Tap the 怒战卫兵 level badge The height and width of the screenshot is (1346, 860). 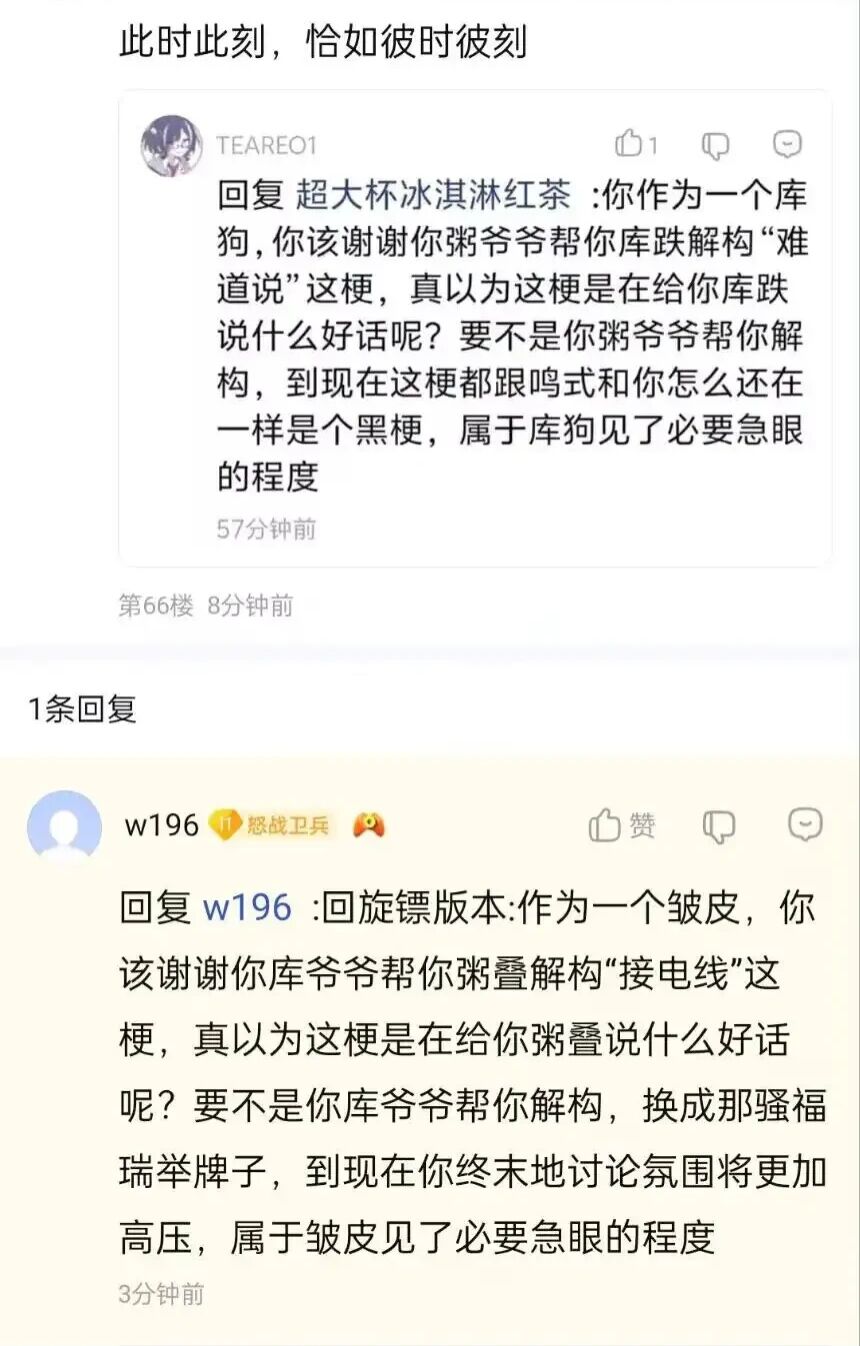point(272,826)
